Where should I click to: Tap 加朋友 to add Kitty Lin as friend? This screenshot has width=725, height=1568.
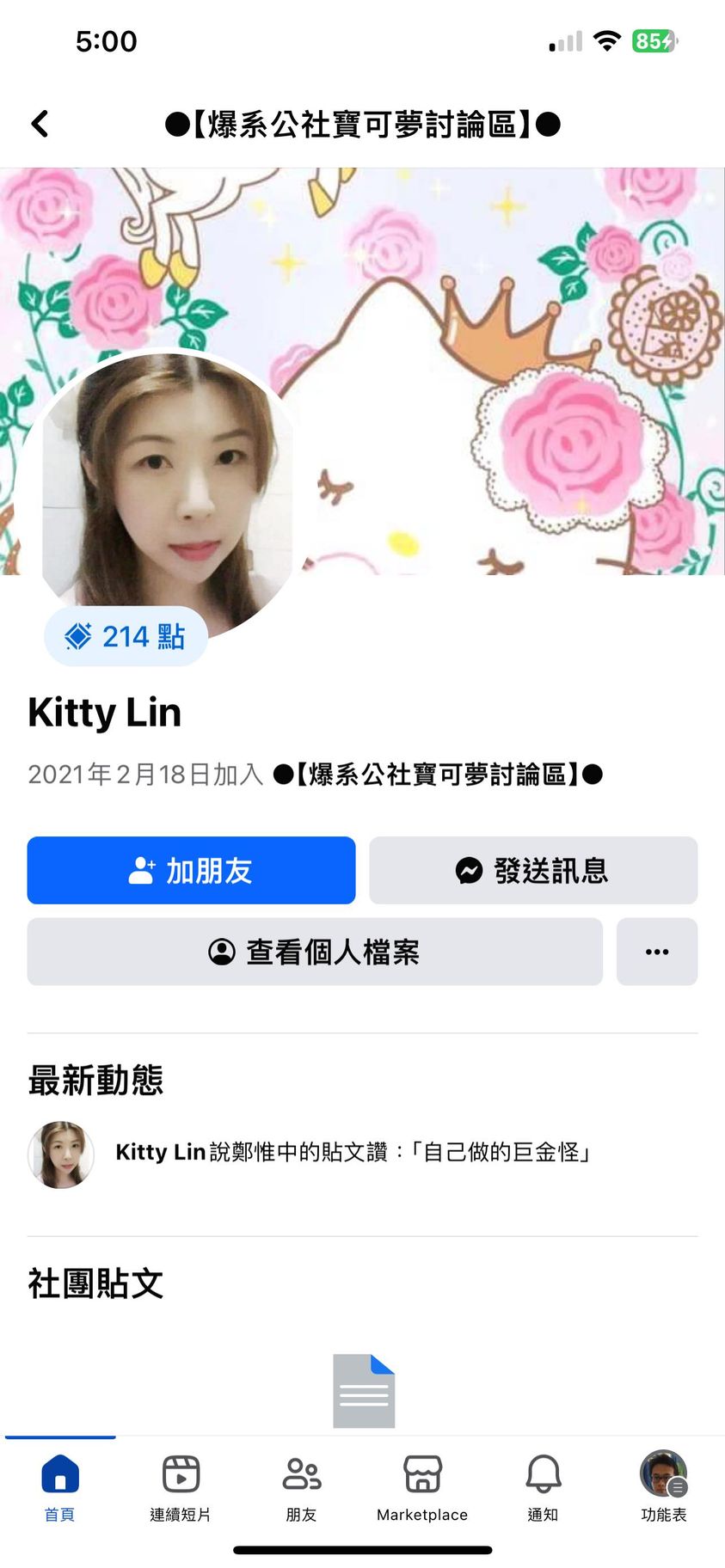[x=191, y=870]
